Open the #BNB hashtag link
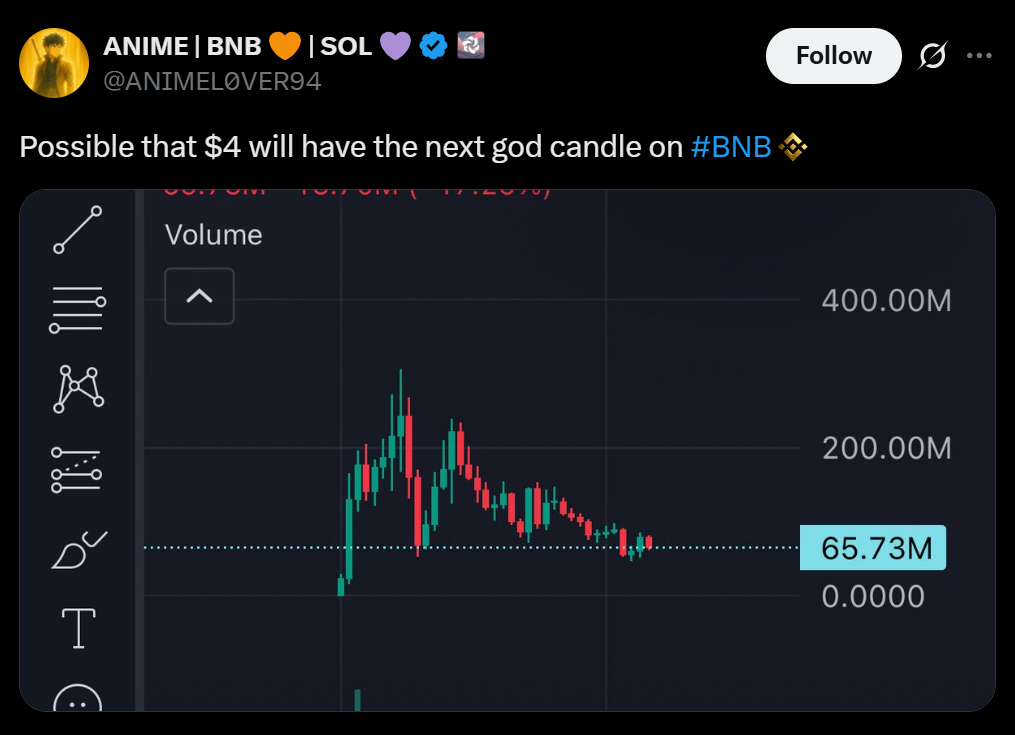Image resolution: width=1015 pixels, height=735 pixels. [731, 147]
